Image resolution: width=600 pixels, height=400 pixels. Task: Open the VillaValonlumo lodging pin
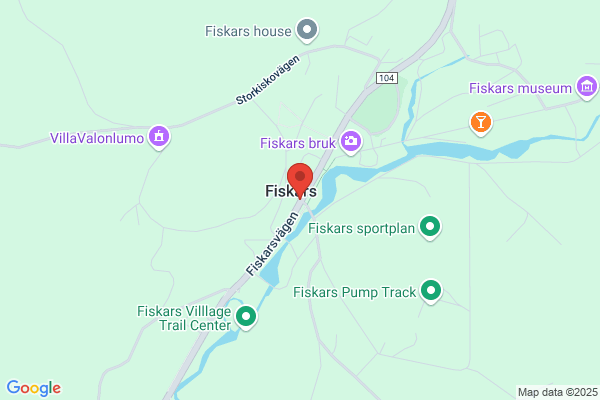click(x=159, y=137)
